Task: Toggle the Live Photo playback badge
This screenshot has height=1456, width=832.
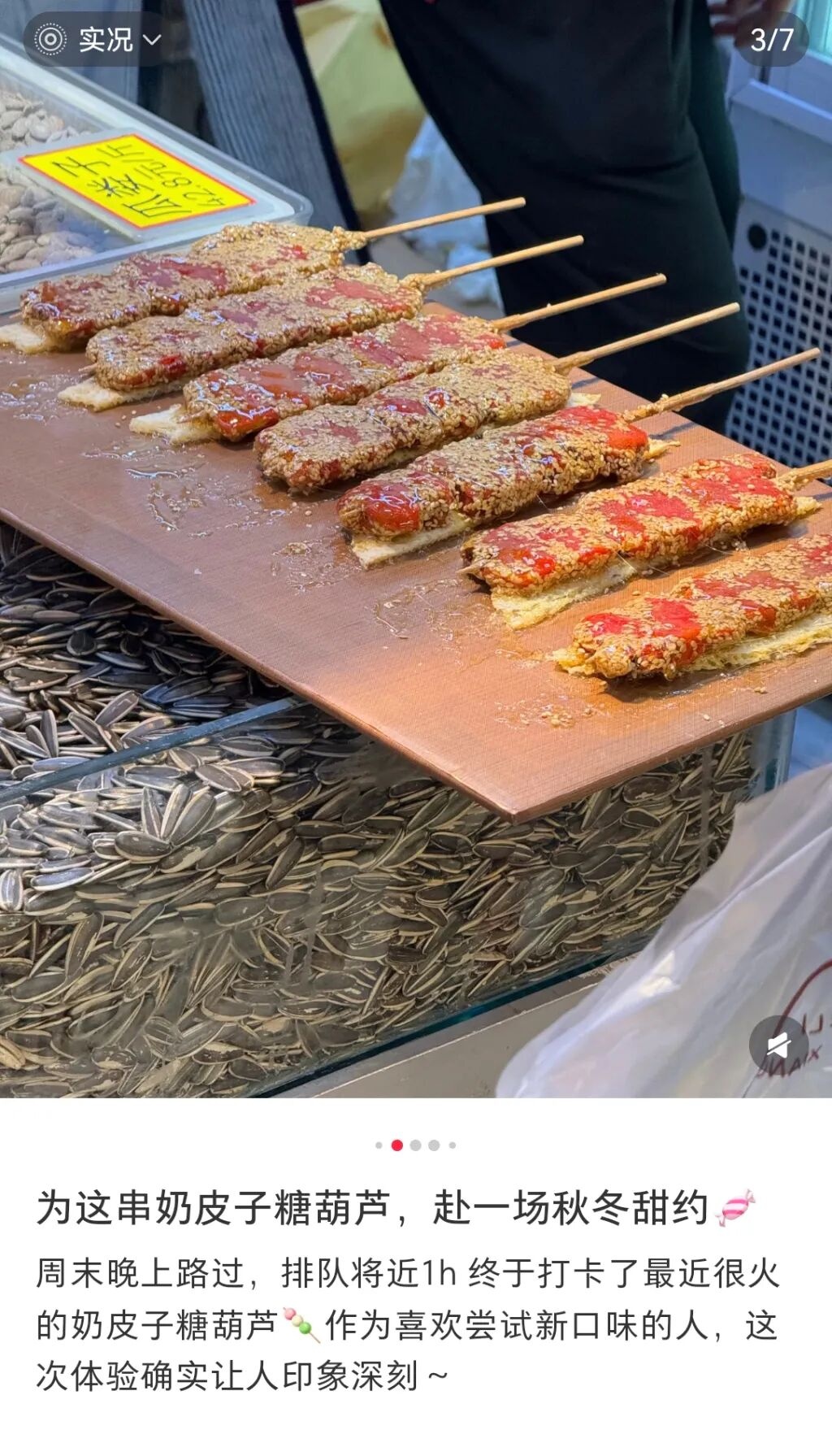Action: point(96,39)
